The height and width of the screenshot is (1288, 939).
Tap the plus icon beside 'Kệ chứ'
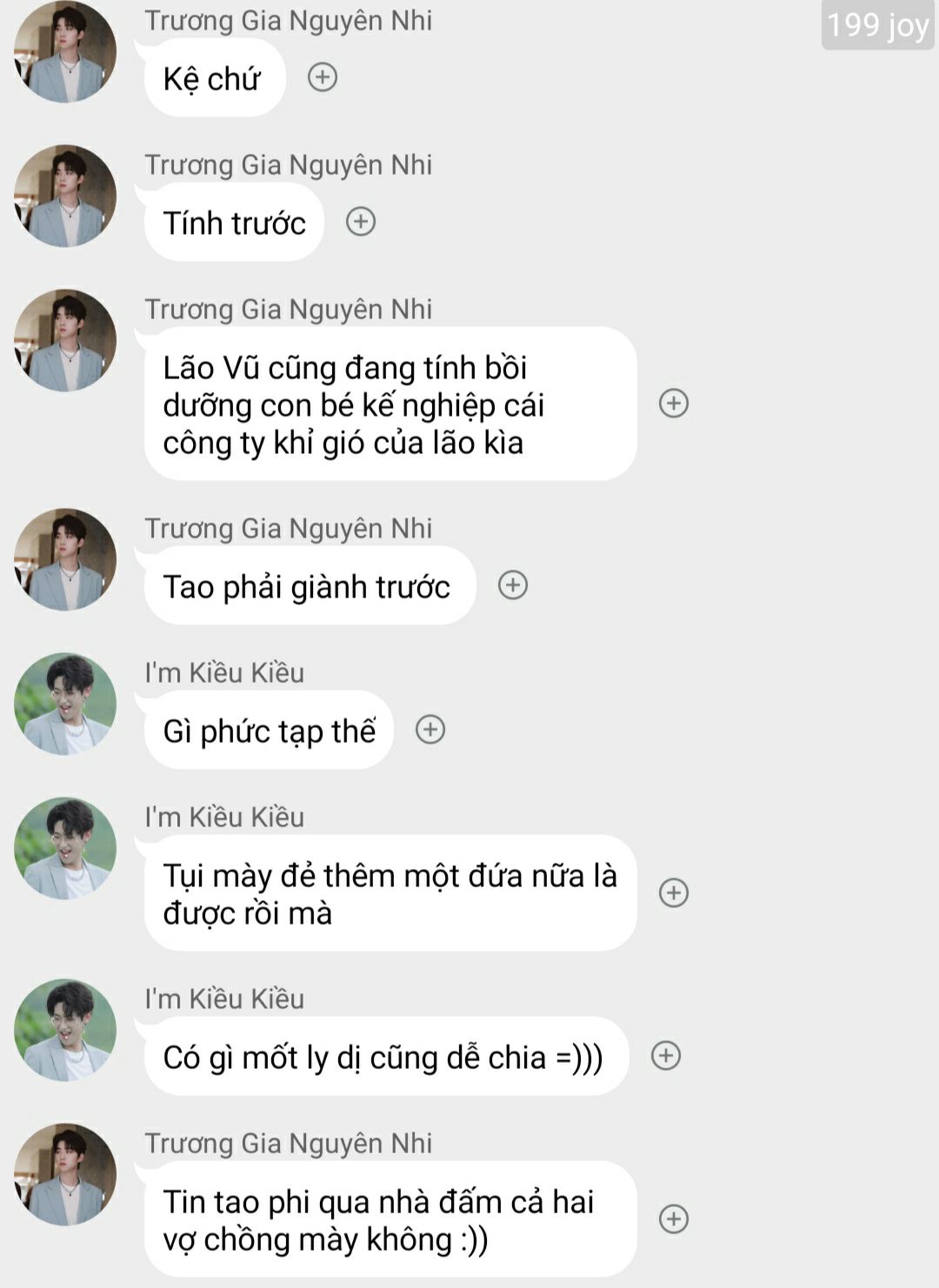coord(323,77)
